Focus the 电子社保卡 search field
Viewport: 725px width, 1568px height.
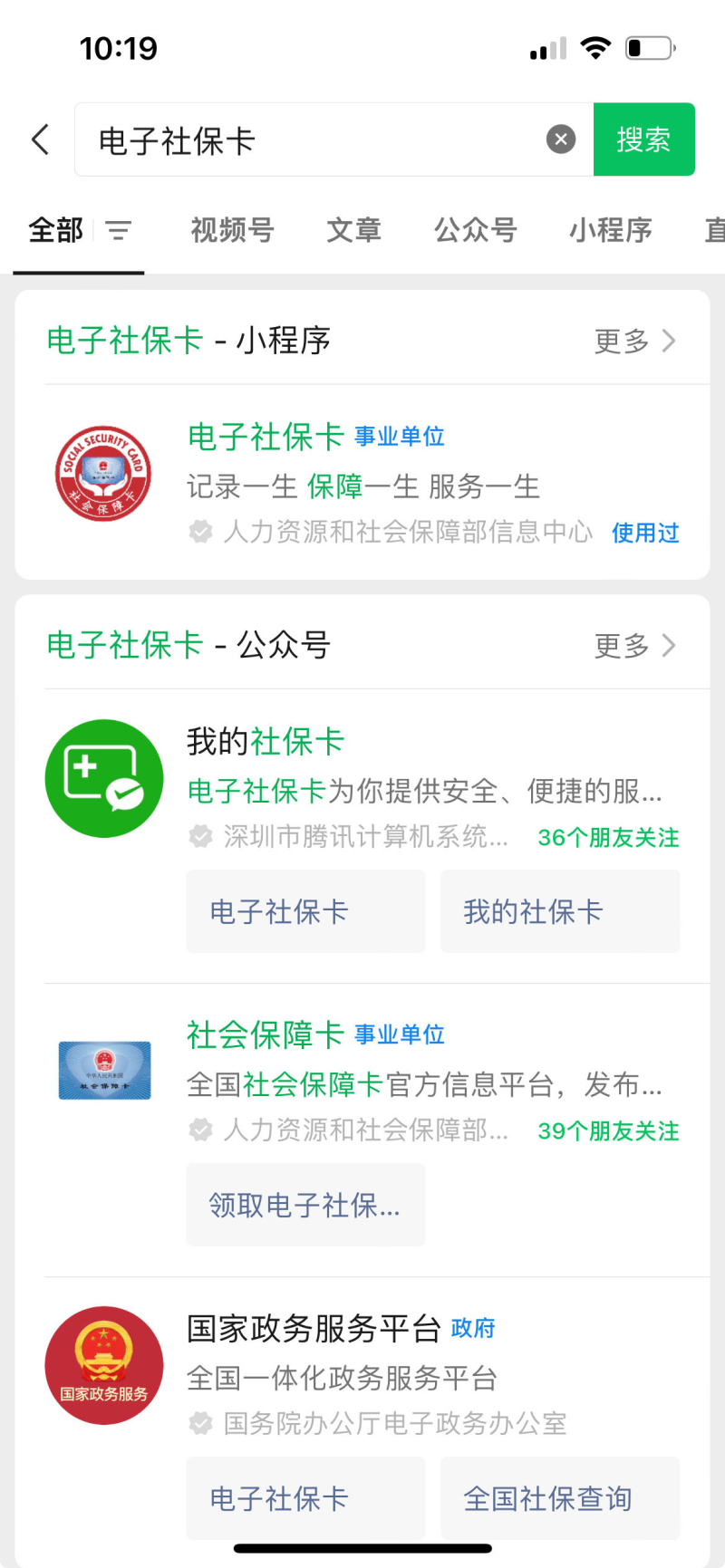point(308,140)
